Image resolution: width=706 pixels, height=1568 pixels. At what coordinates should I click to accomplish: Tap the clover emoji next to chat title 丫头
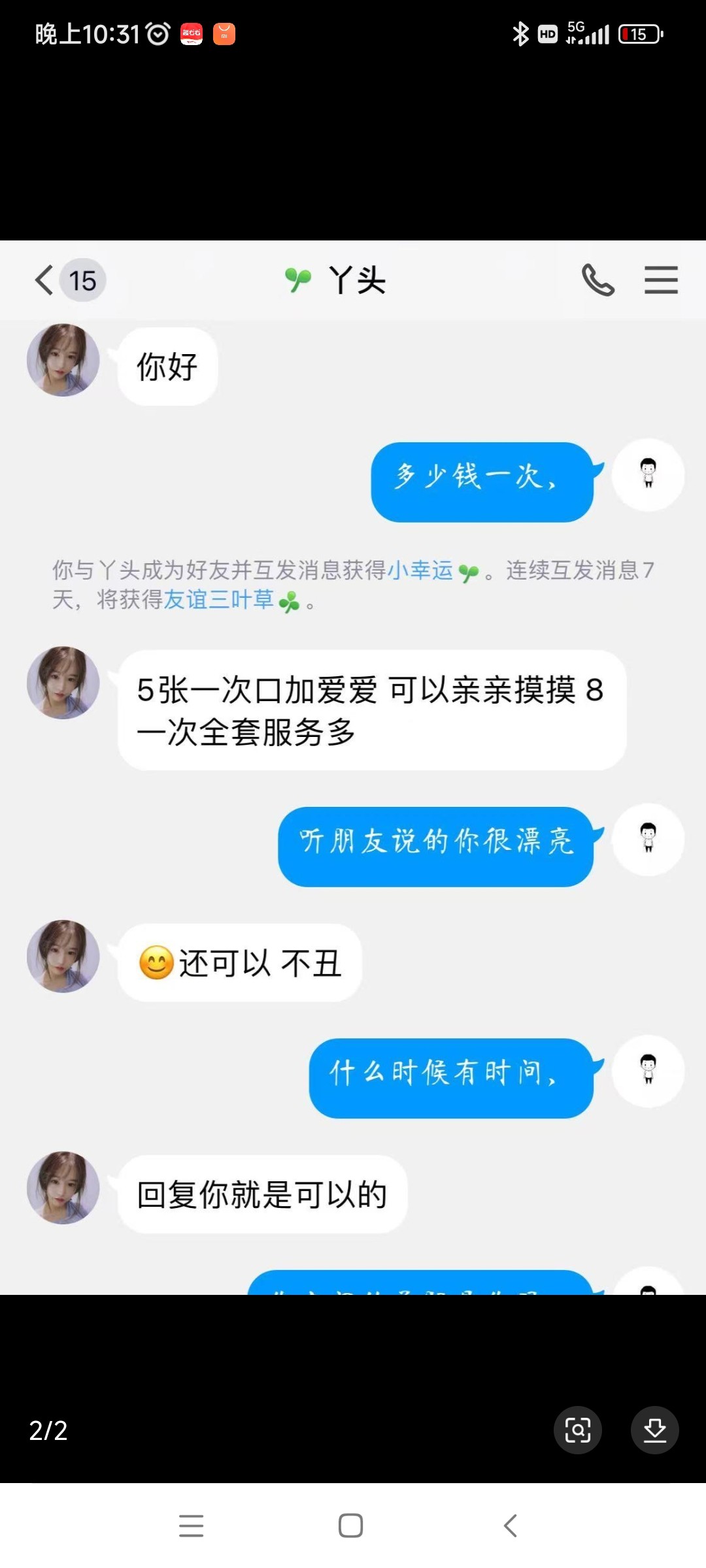298,278
